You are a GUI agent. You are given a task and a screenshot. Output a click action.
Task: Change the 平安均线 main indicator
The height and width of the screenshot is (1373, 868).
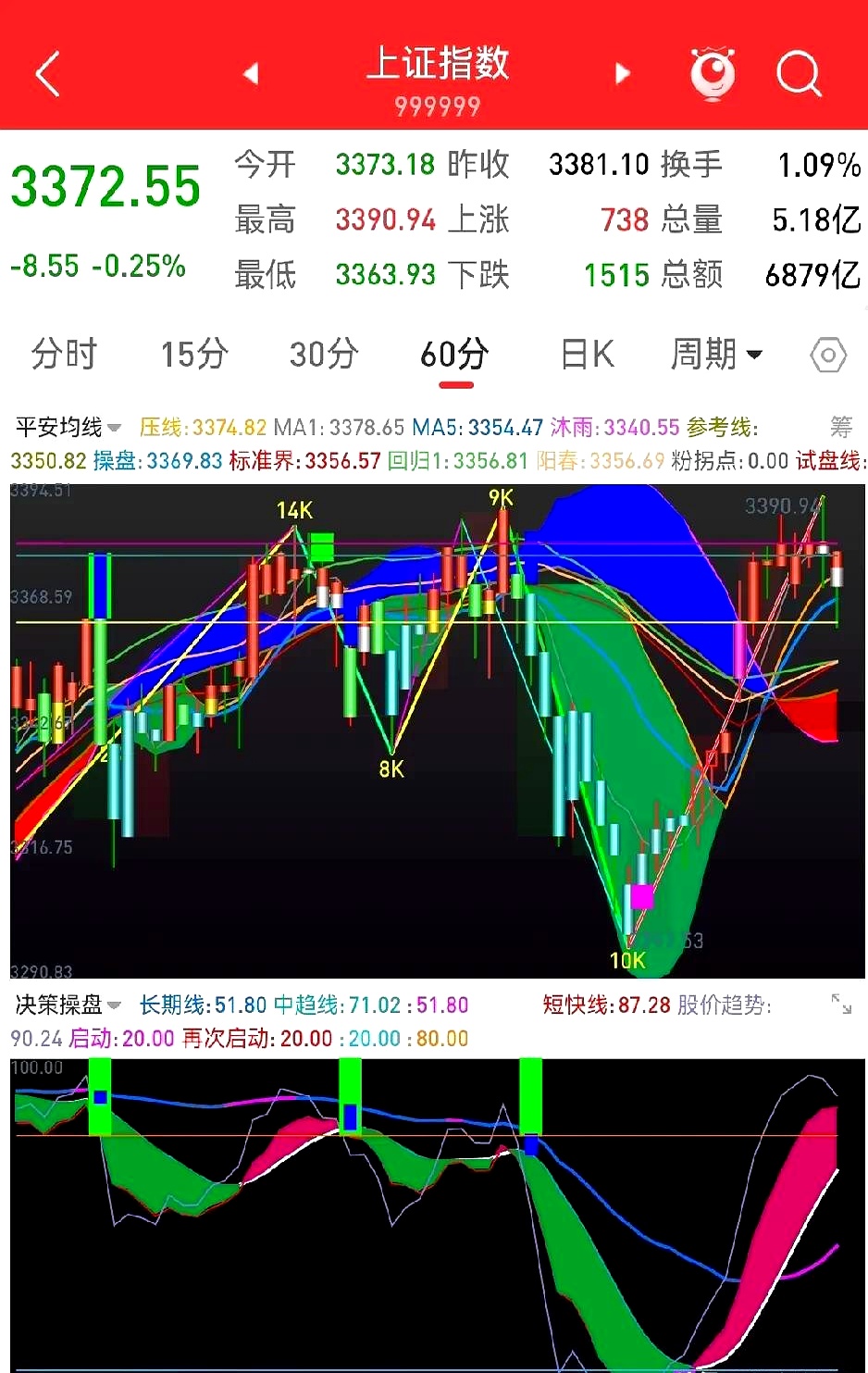click(x=68, y=427)
